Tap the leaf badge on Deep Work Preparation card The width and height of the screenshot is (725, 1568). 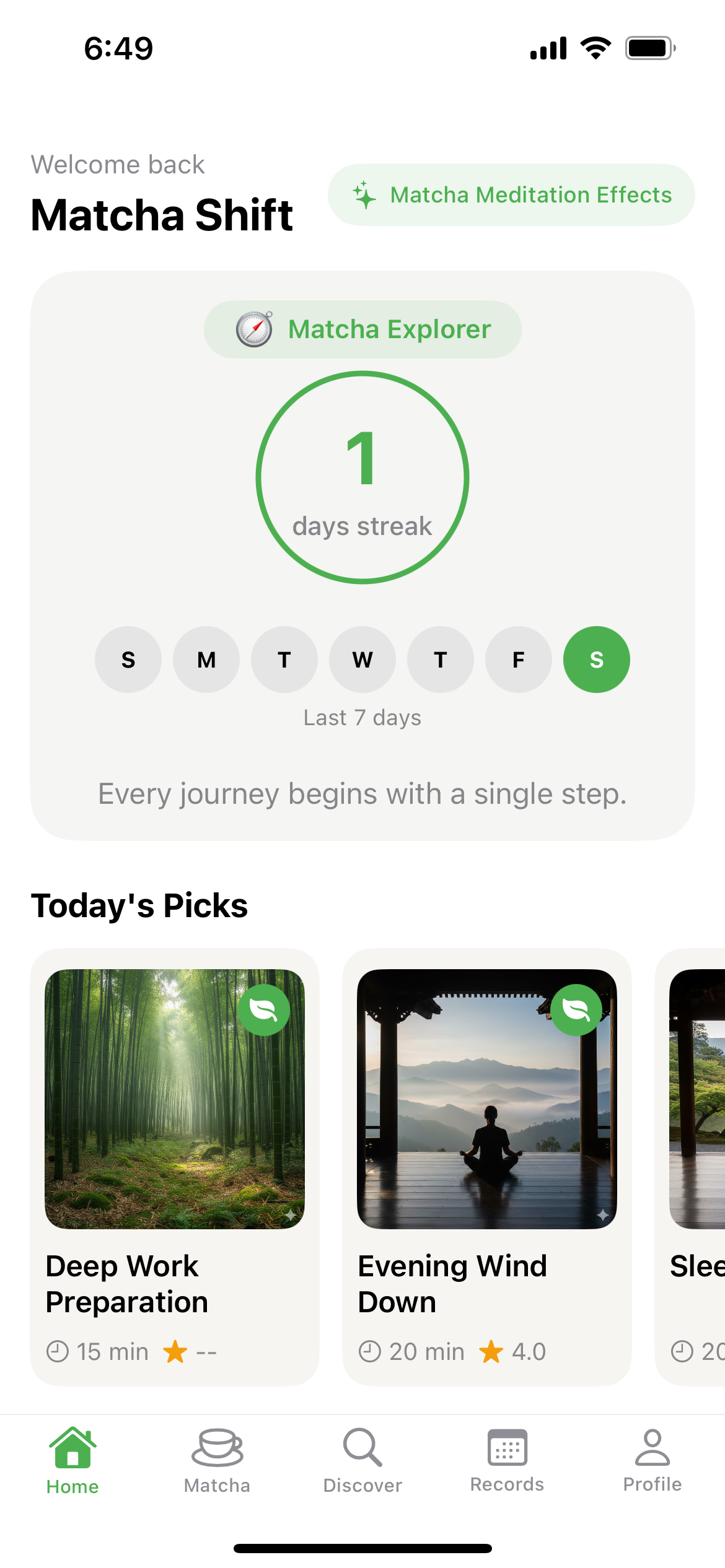(x=264, y=1009)
